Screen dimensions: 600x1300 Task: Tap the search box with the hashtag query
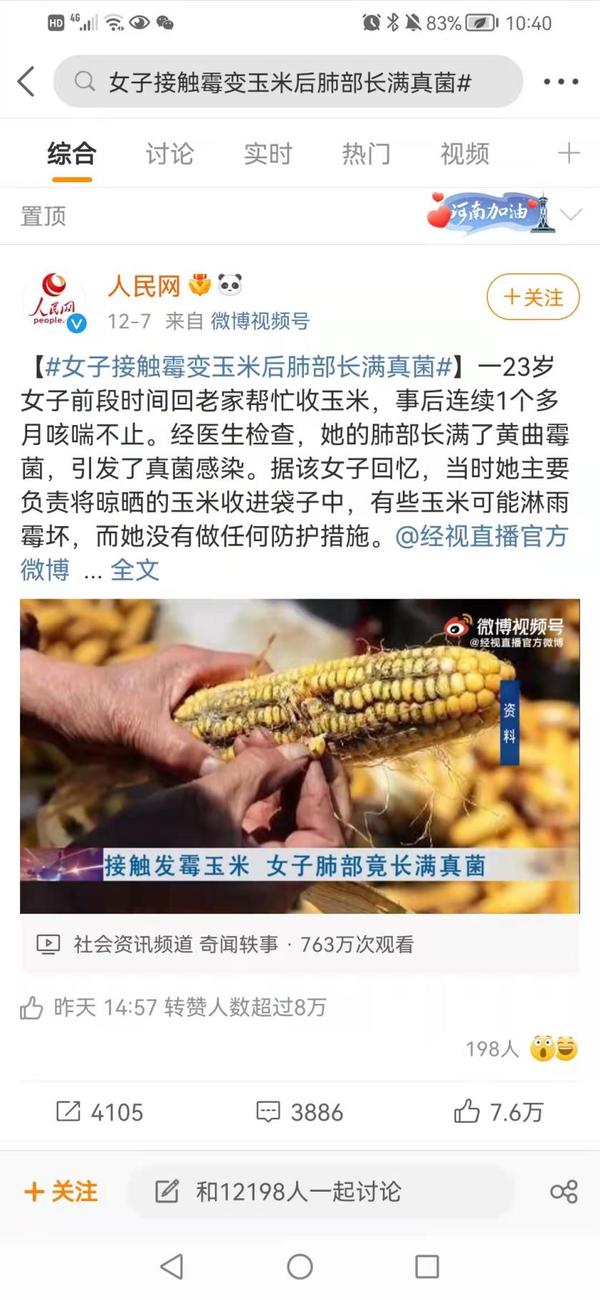288,82
